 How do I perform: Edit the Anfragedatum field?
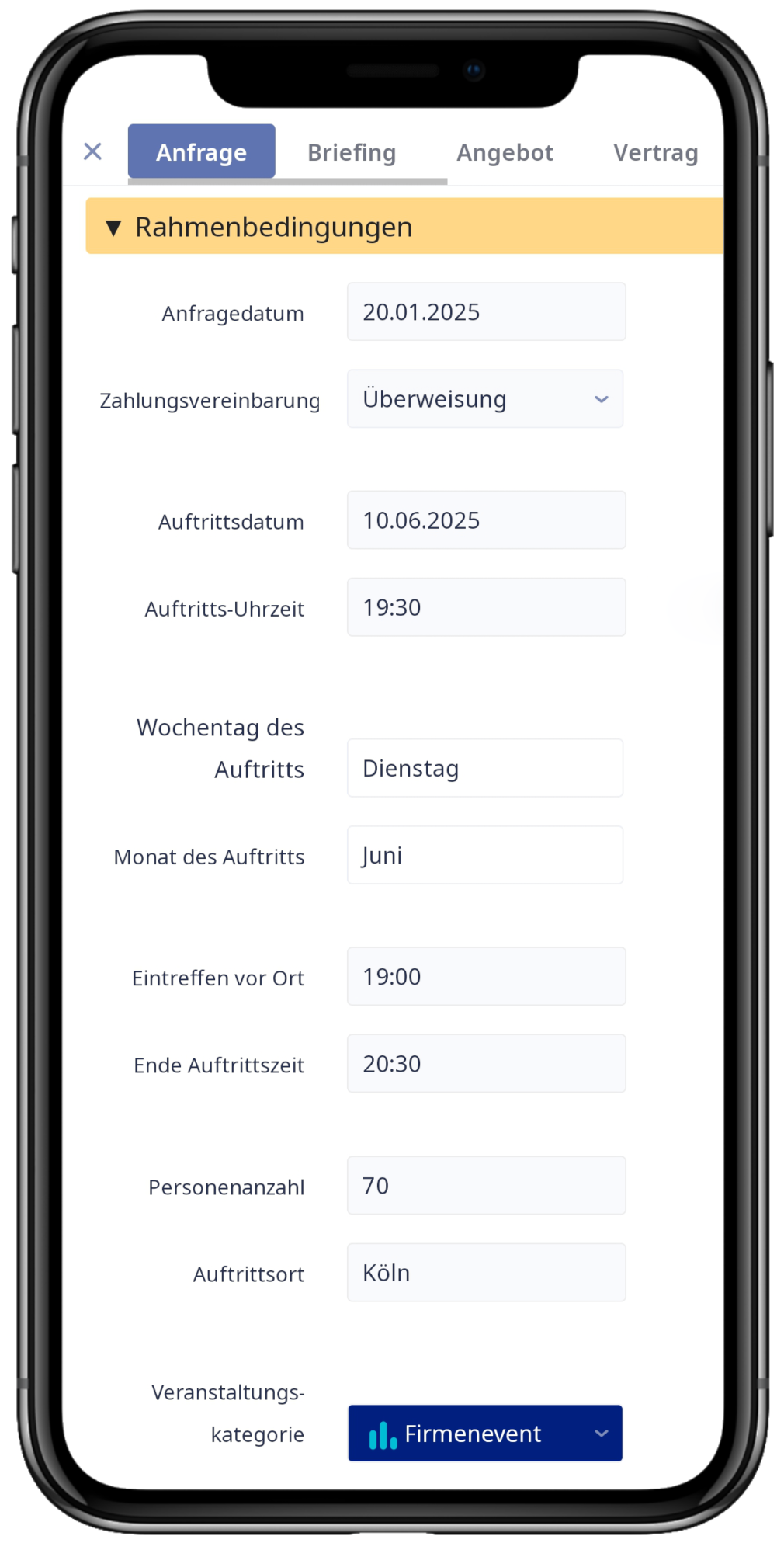[x=486, y=312]
